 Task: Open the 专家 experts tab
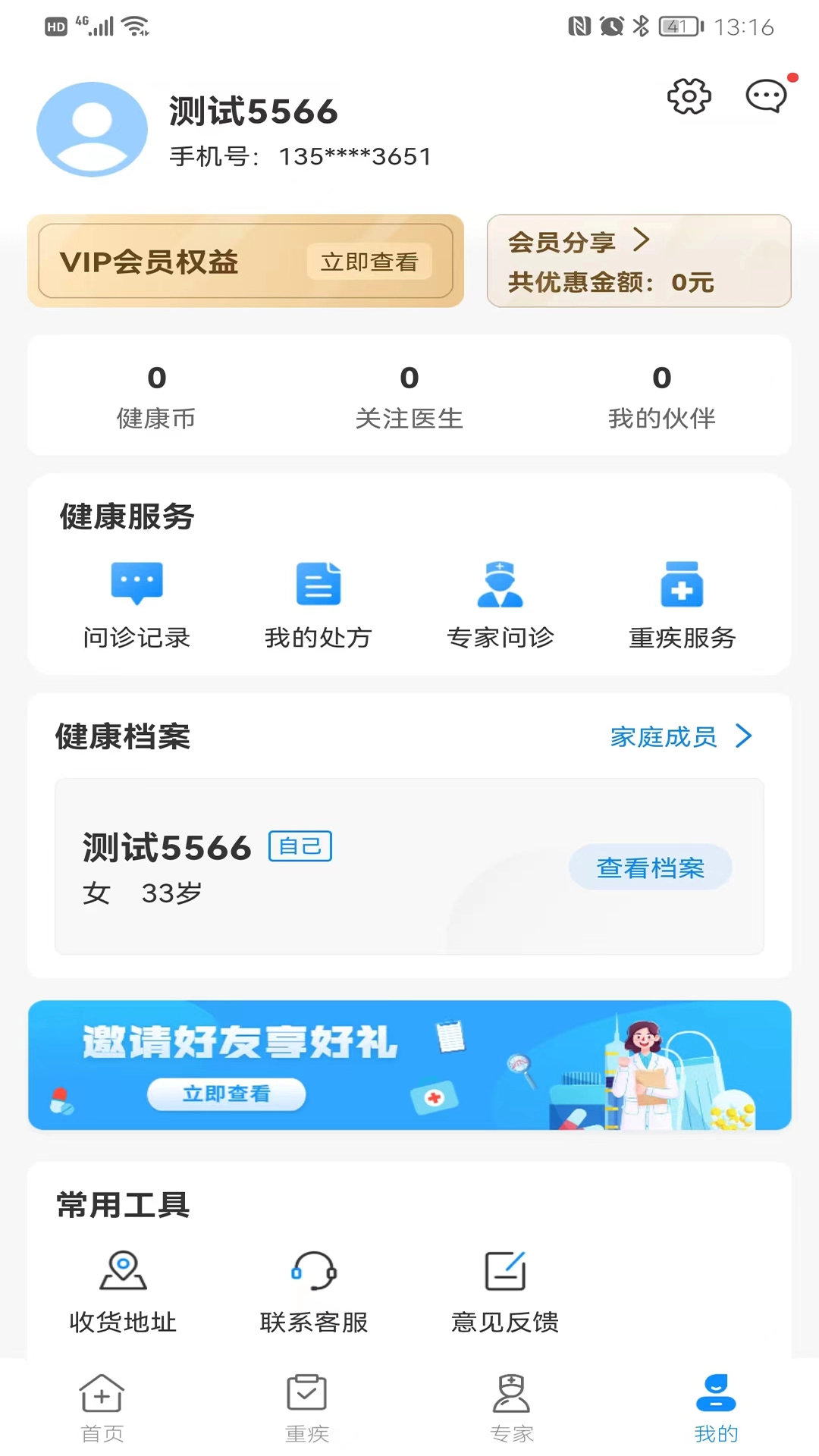click(512, 1407)
